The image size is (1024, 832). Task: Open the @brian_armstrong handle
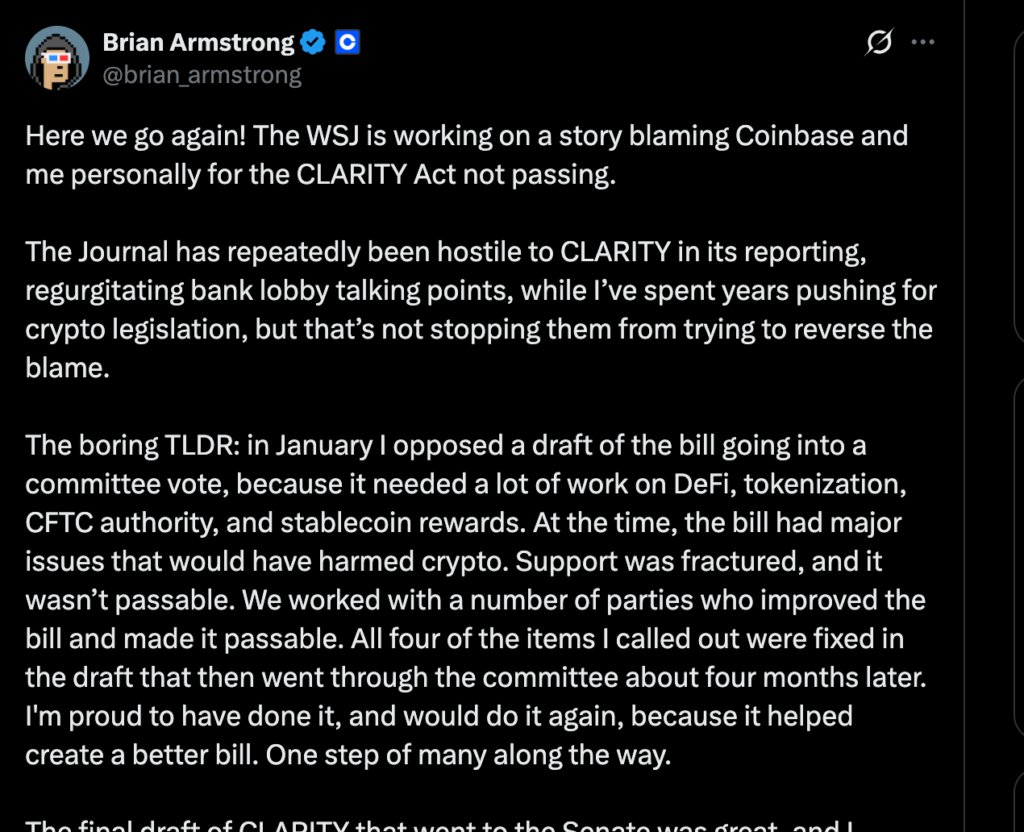(202, 75)
